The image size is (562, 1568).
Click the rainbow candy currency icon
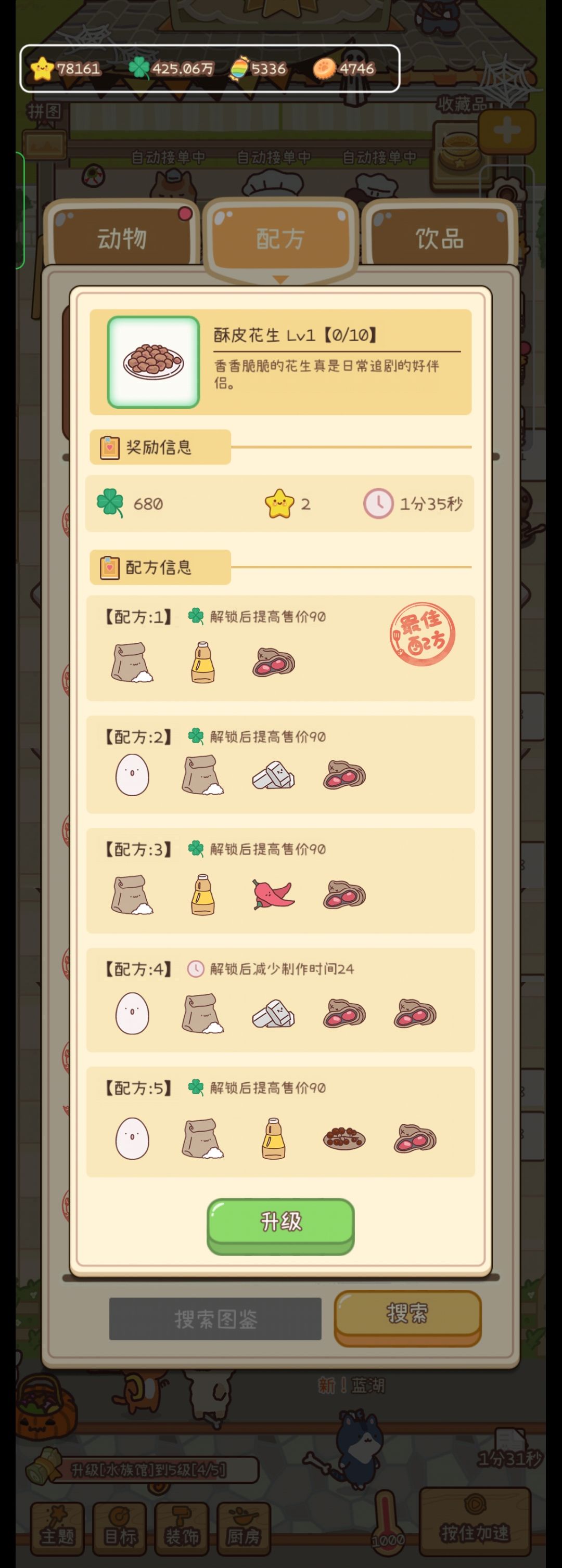click(x=240, y=69)
